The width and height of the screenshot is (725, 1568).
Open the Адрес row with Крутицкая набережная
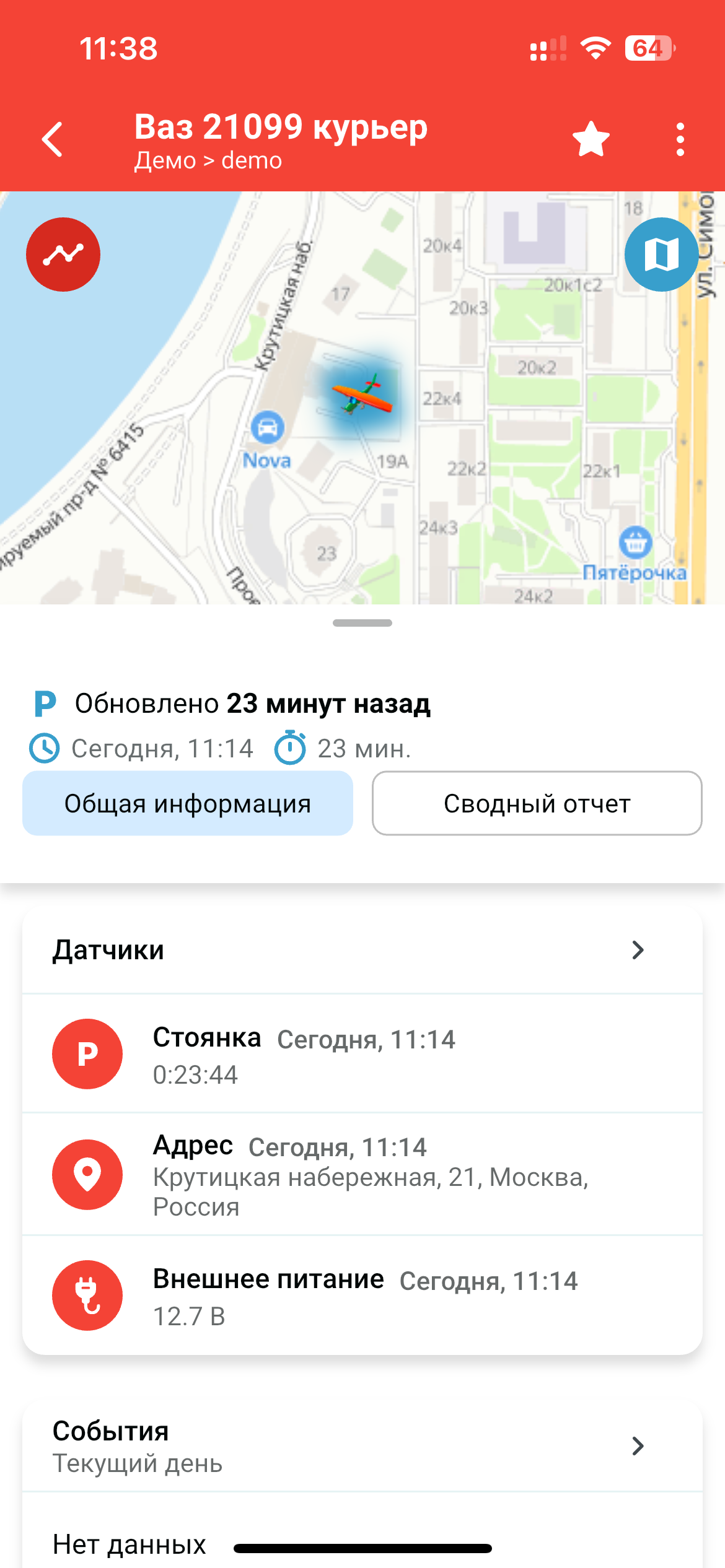[362, 1175]
